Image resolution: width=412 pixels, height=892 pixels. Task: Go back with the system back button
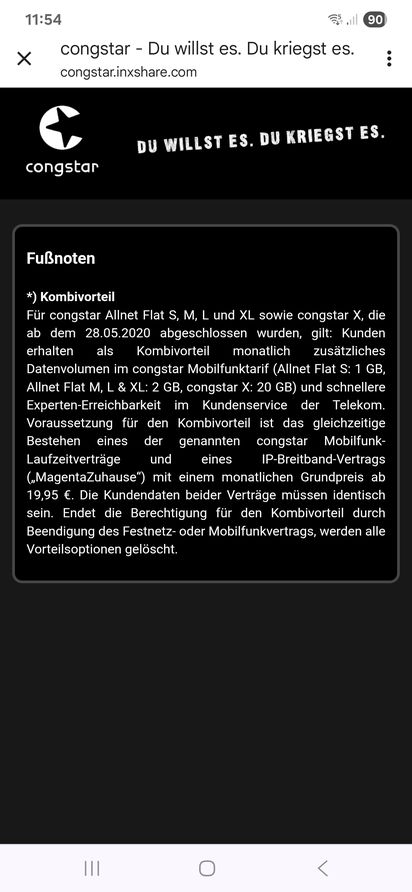click(323, 868)
